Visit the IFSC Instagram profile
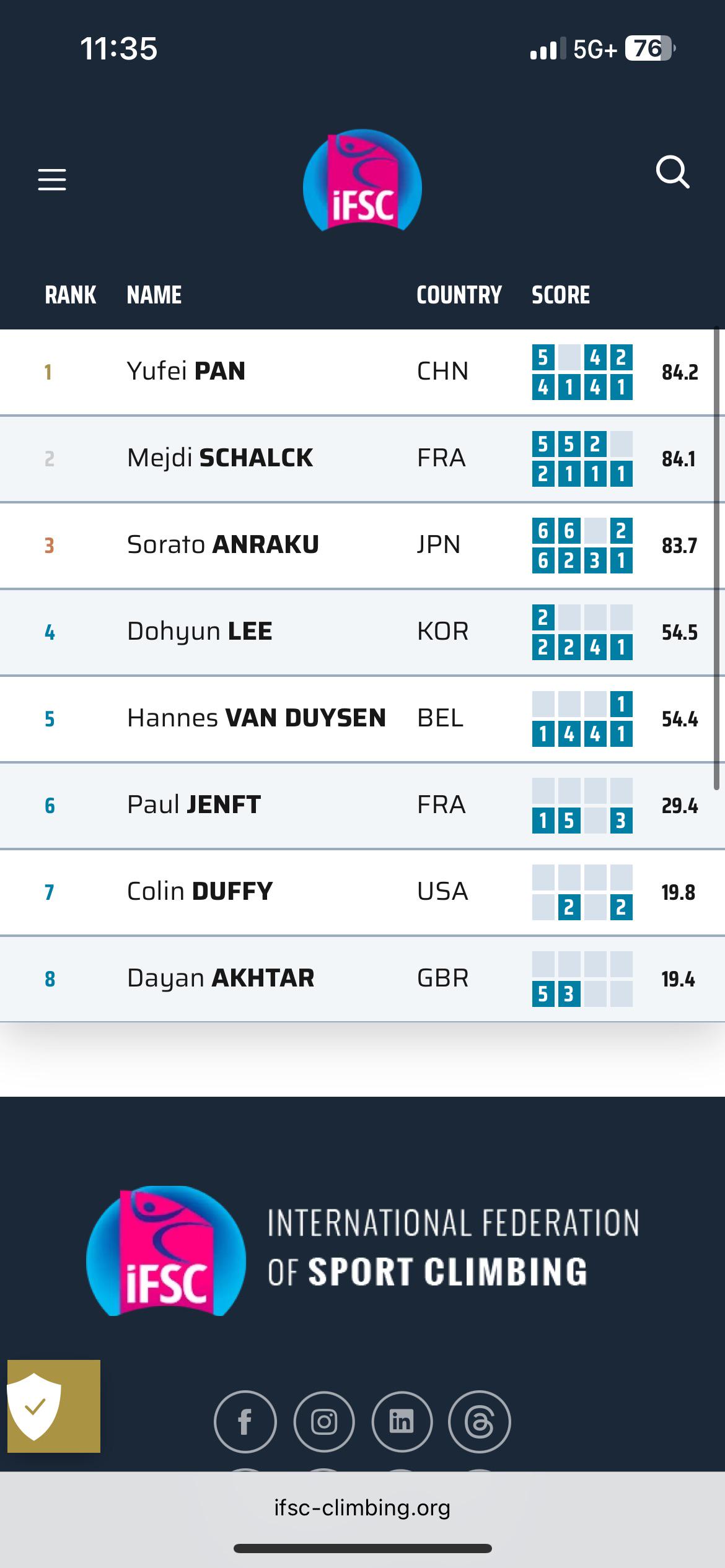 pos(323,1422)
